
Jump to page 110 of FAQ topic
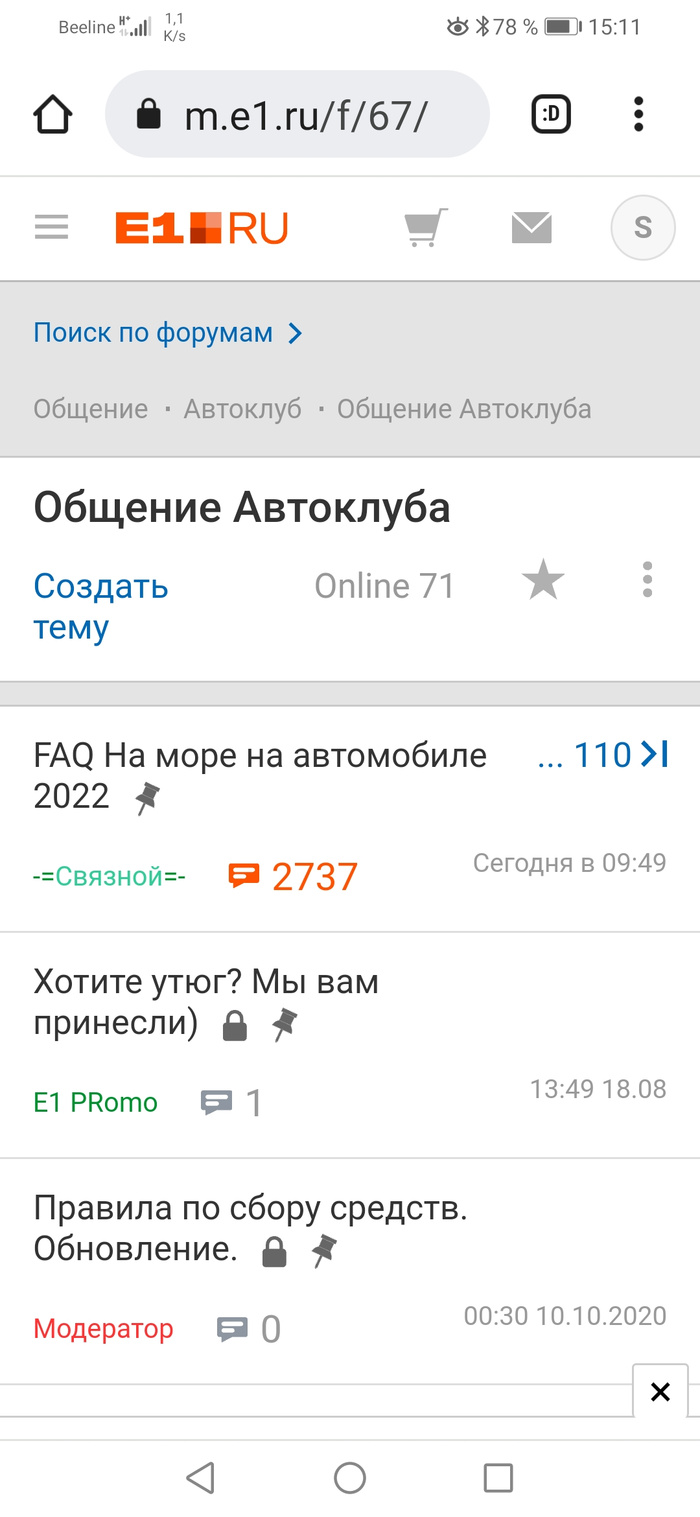coord(603,755)
